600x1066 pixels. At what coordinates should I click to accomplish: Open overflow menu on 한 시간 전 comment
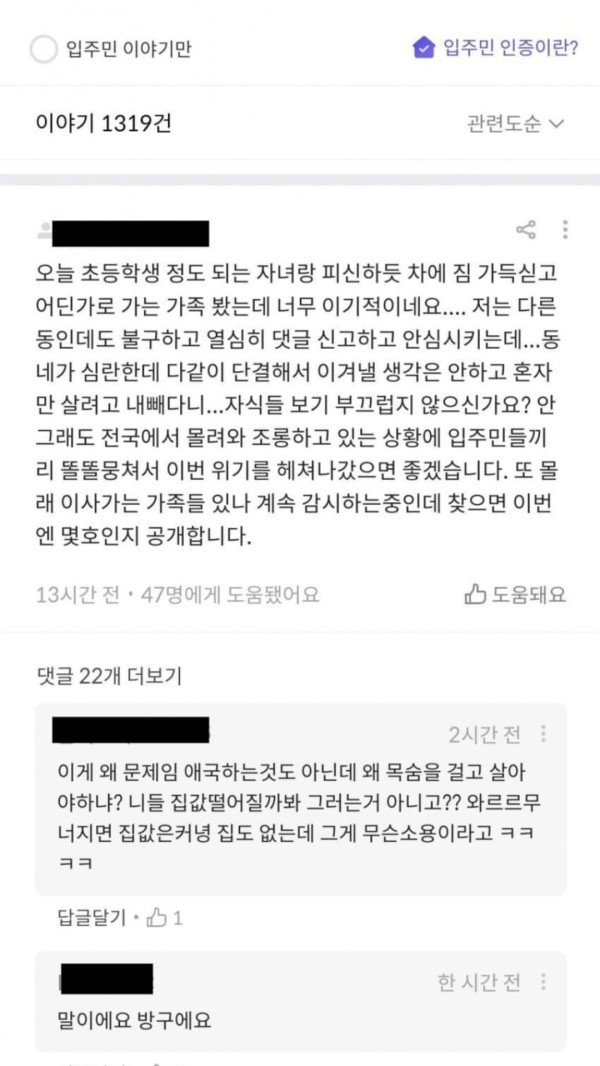pyautogui.click(x=543, y=982)
